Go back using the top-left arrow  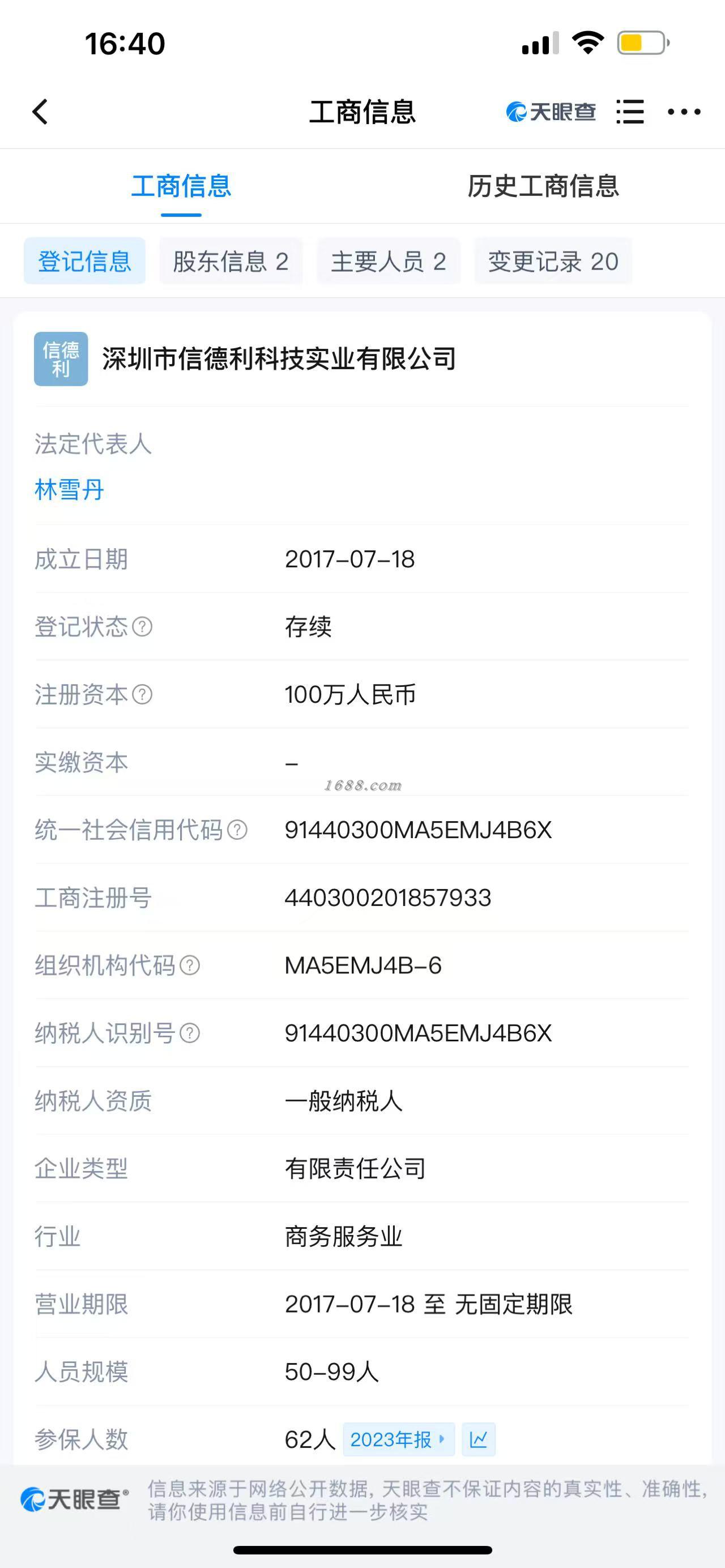[x=40, y=112]
